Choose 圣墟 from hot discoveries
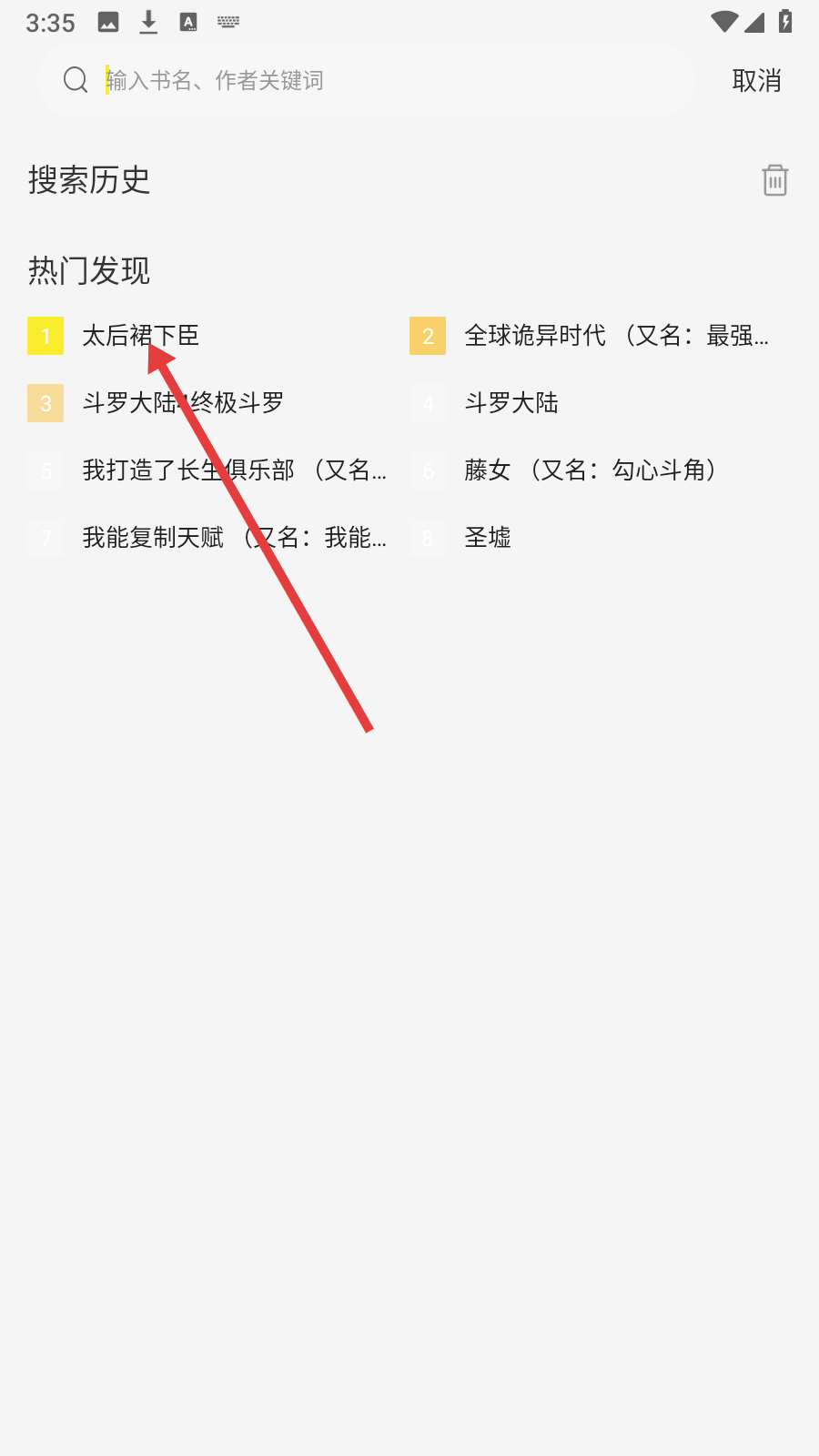The image size is (819, 1456). click(488, 538)
